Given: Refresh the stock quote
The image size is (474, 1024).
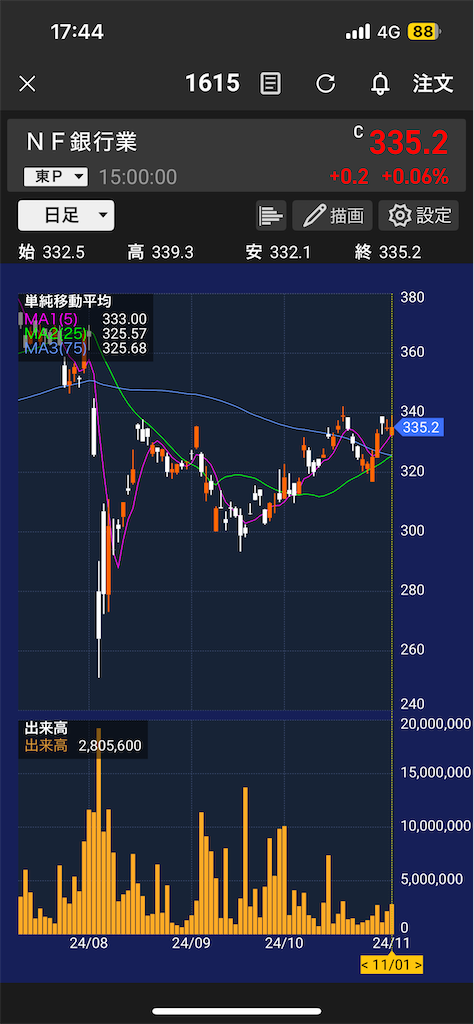Looking at the screenshot, I should [x=325, y=84].
